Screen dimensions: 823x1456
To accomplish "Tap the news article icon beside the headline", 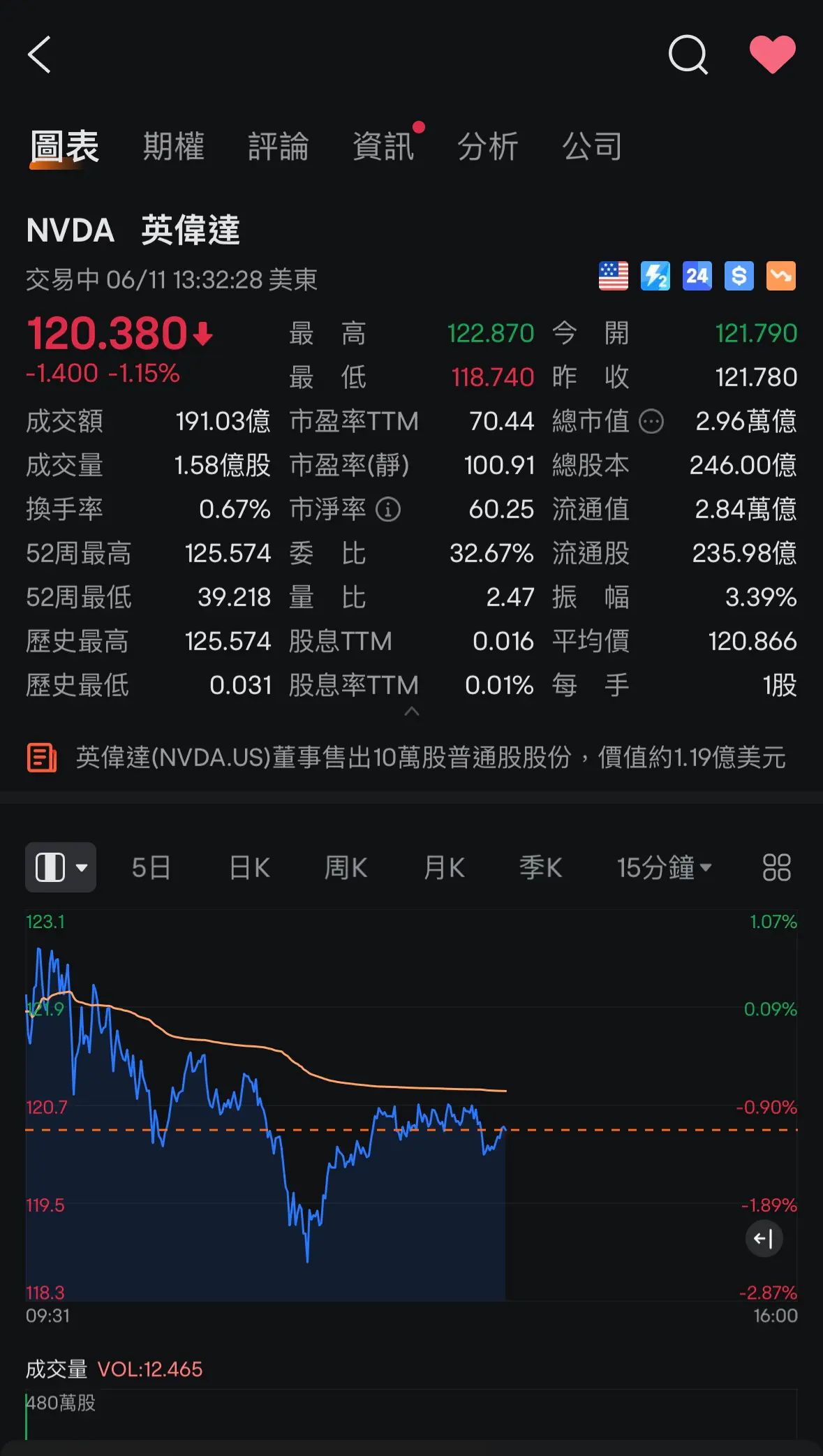I will coord(41,757).
